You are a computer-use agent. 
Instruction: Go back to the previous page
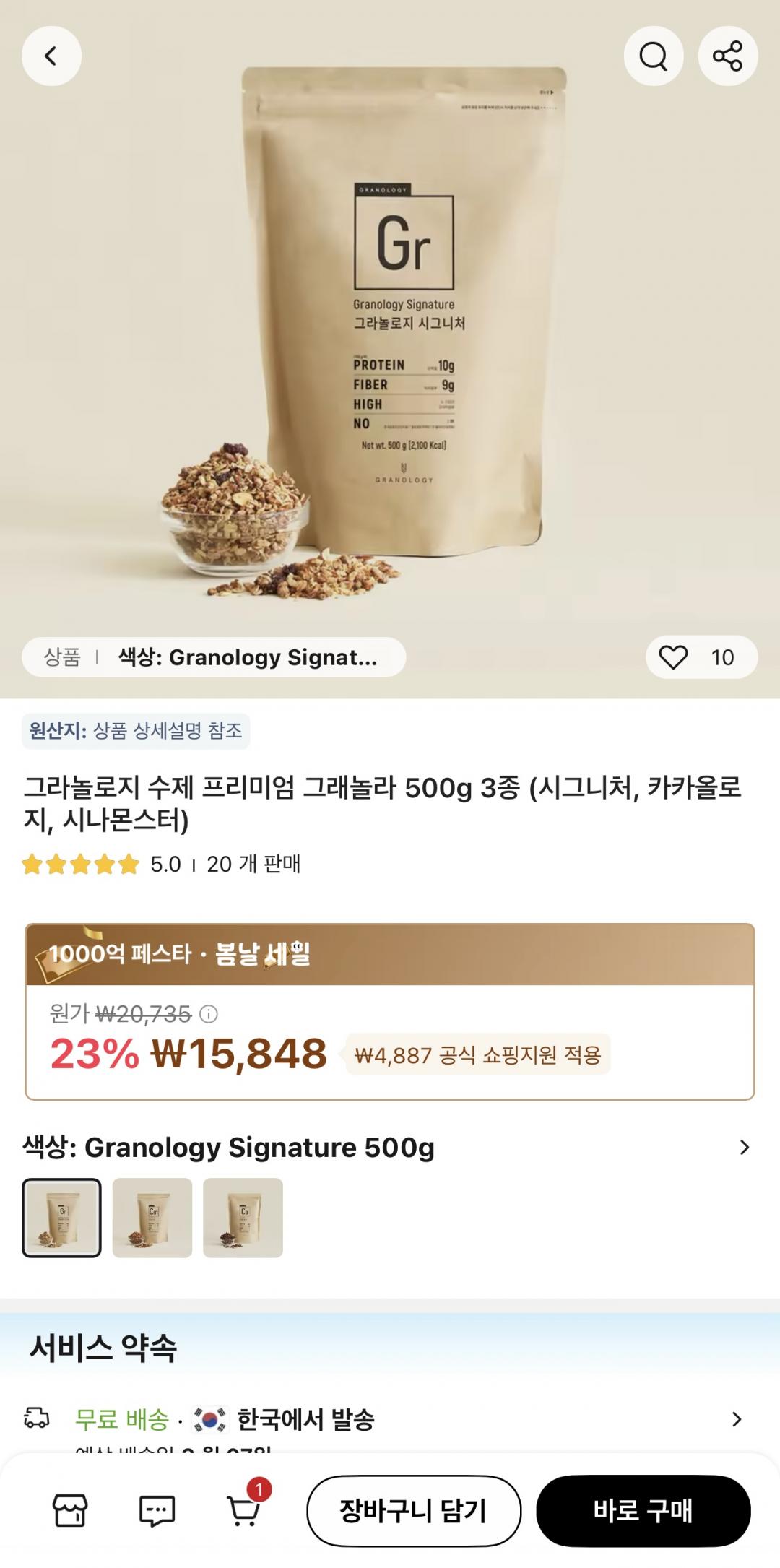(51, 56)
